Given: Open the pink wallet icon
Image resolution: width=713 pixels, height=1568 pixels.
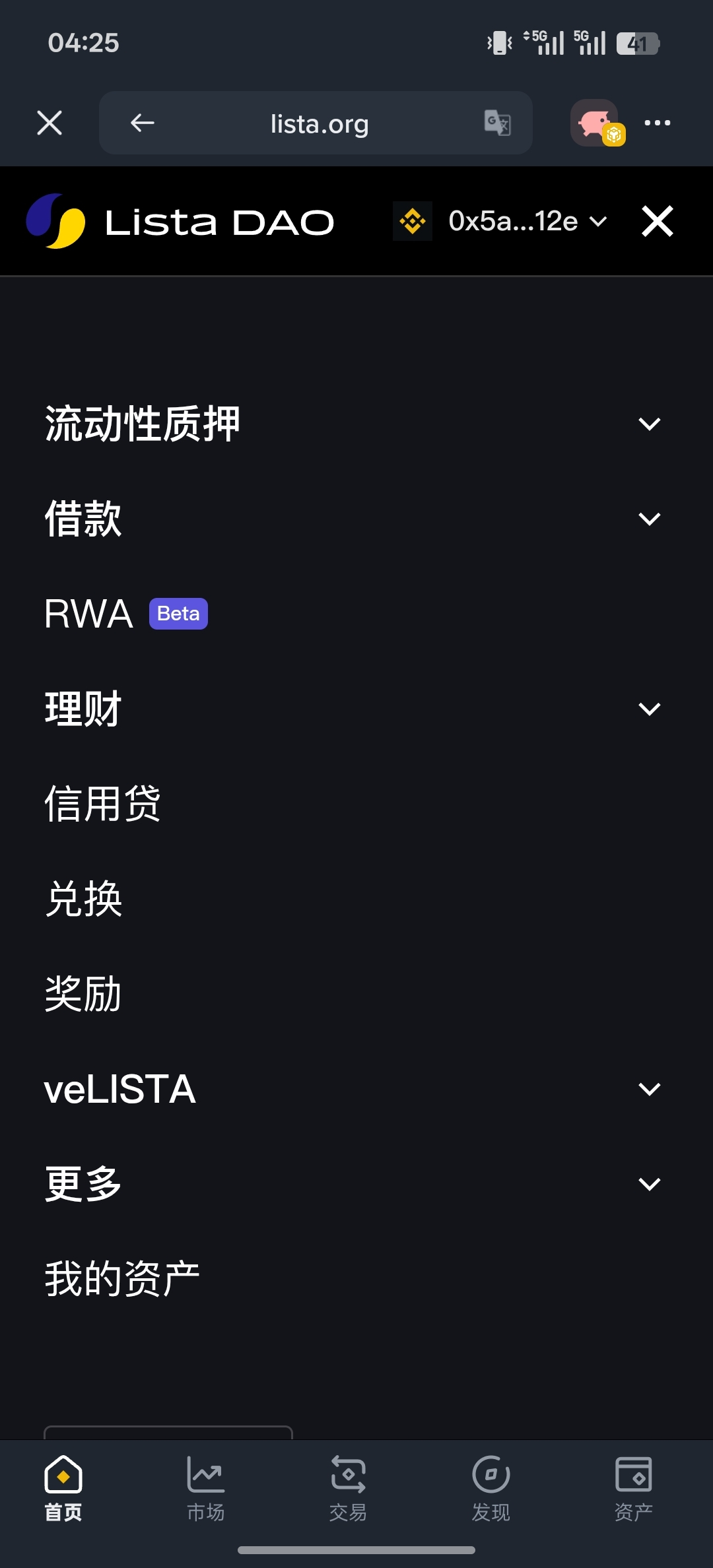Looking at the screenshot, I should [x=595, y=123].
